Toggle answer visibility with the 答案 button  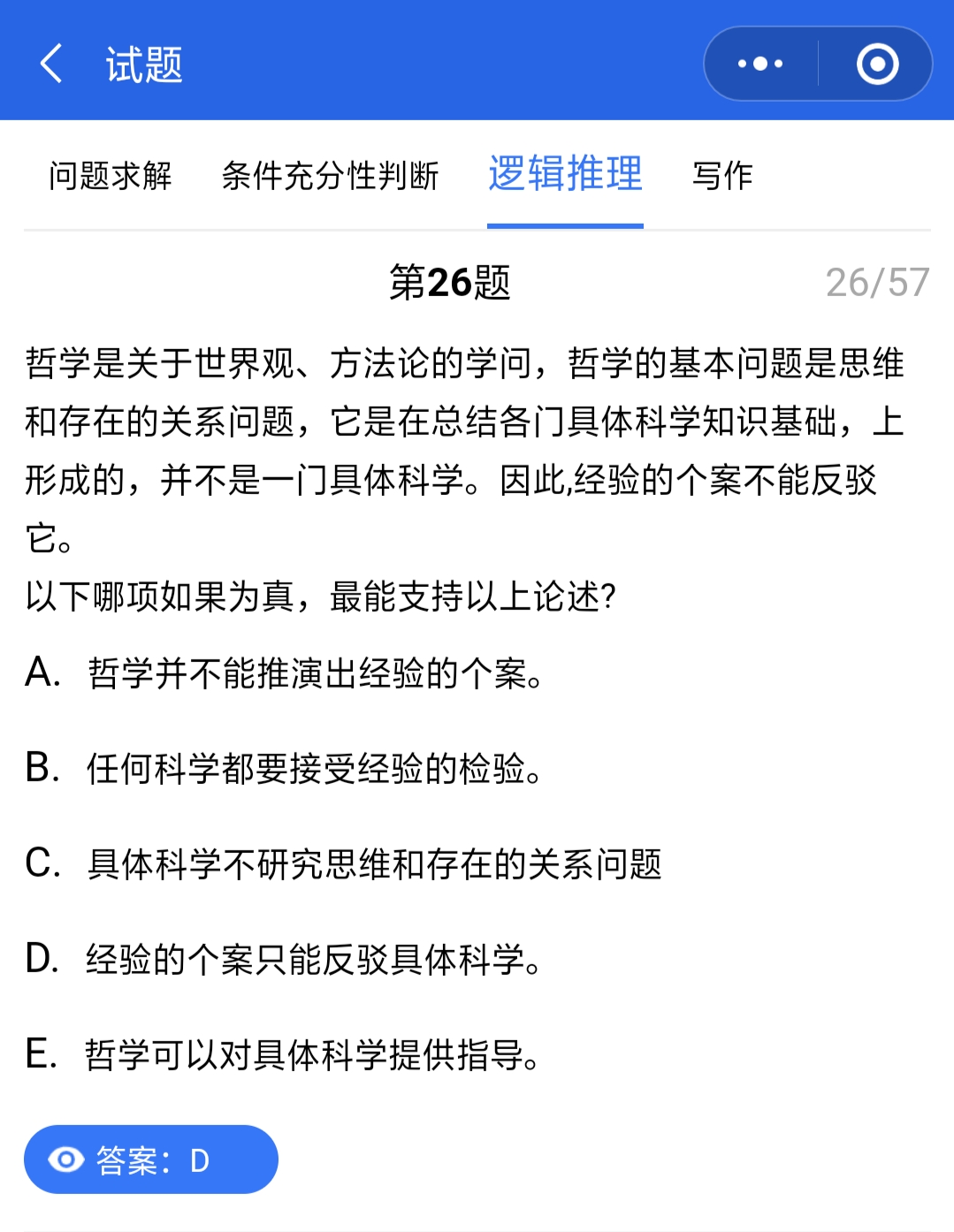point(150,1159)
